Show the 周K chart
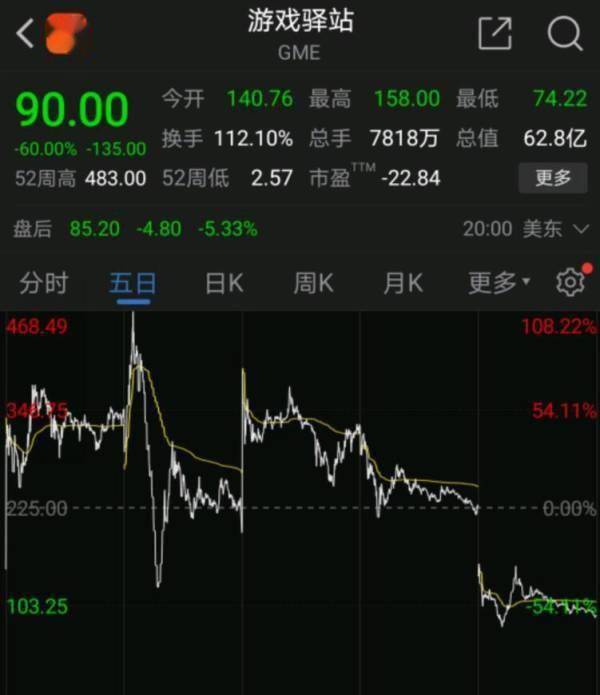Viewport: 600px width, 695px height. click(313, 283)
